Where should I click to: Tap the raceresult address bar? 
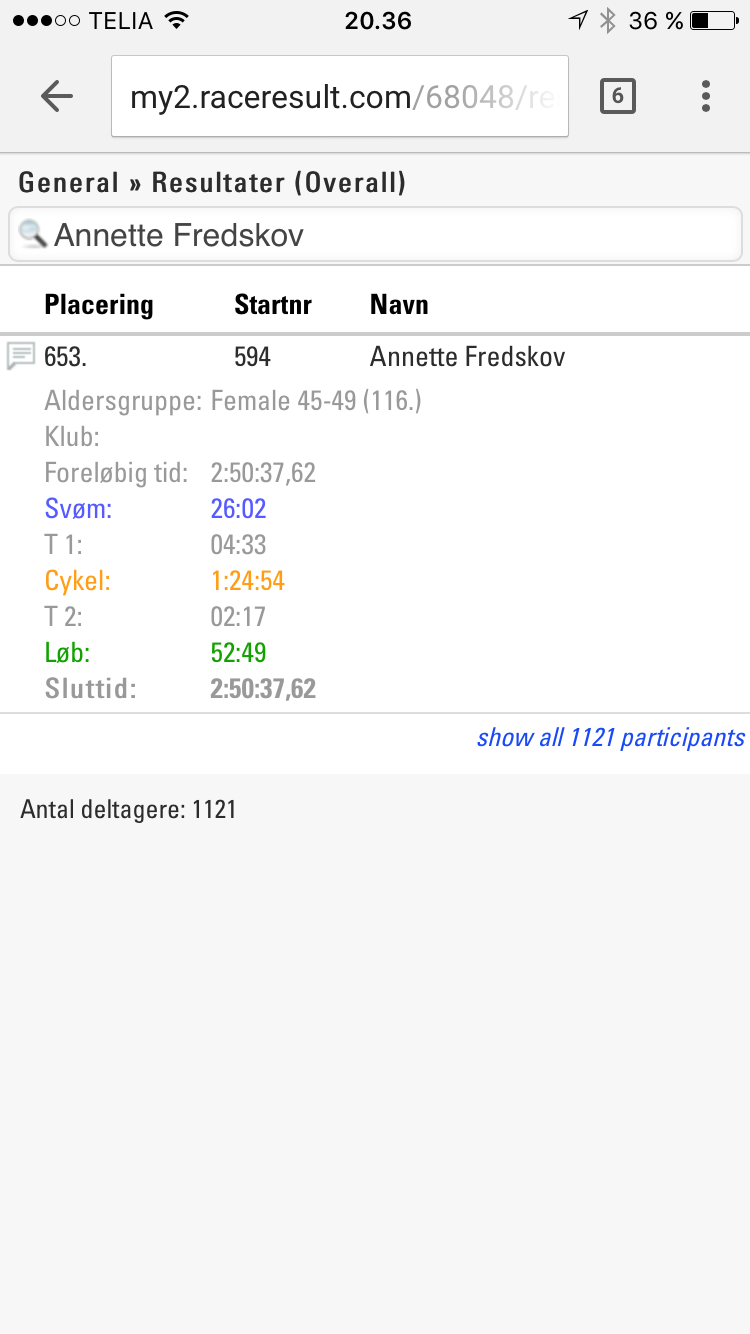(340, 96)
